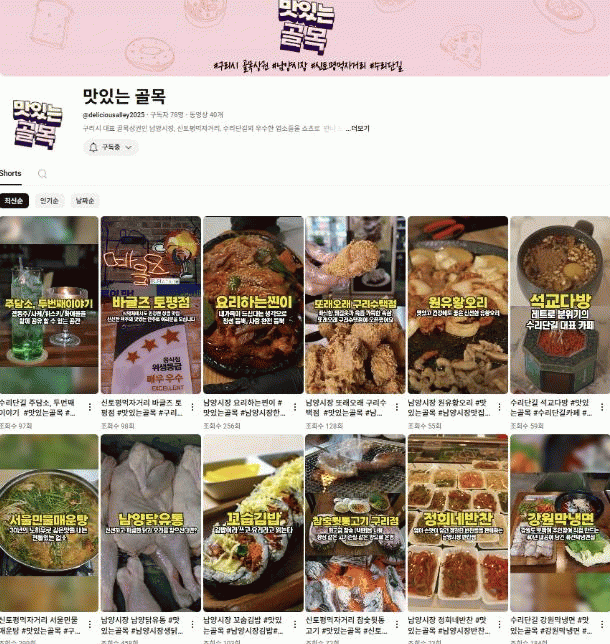Screen dimensions: 610x644
Task: Open the 정희네반찬 short
Action: point(456,520)
